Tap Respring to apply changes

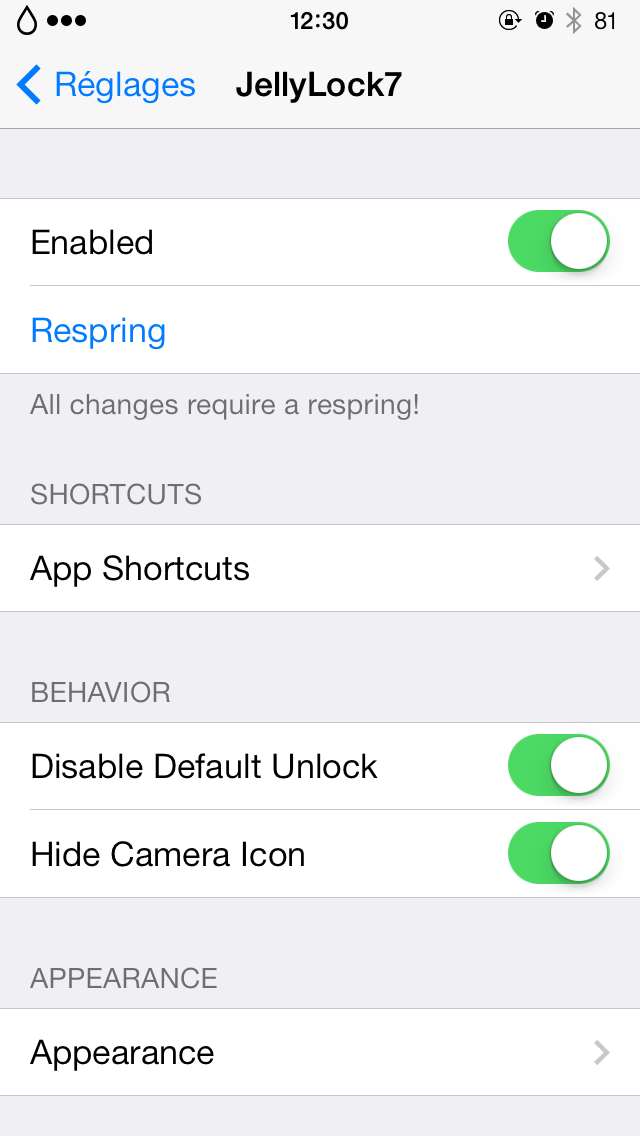coord(98,331)
